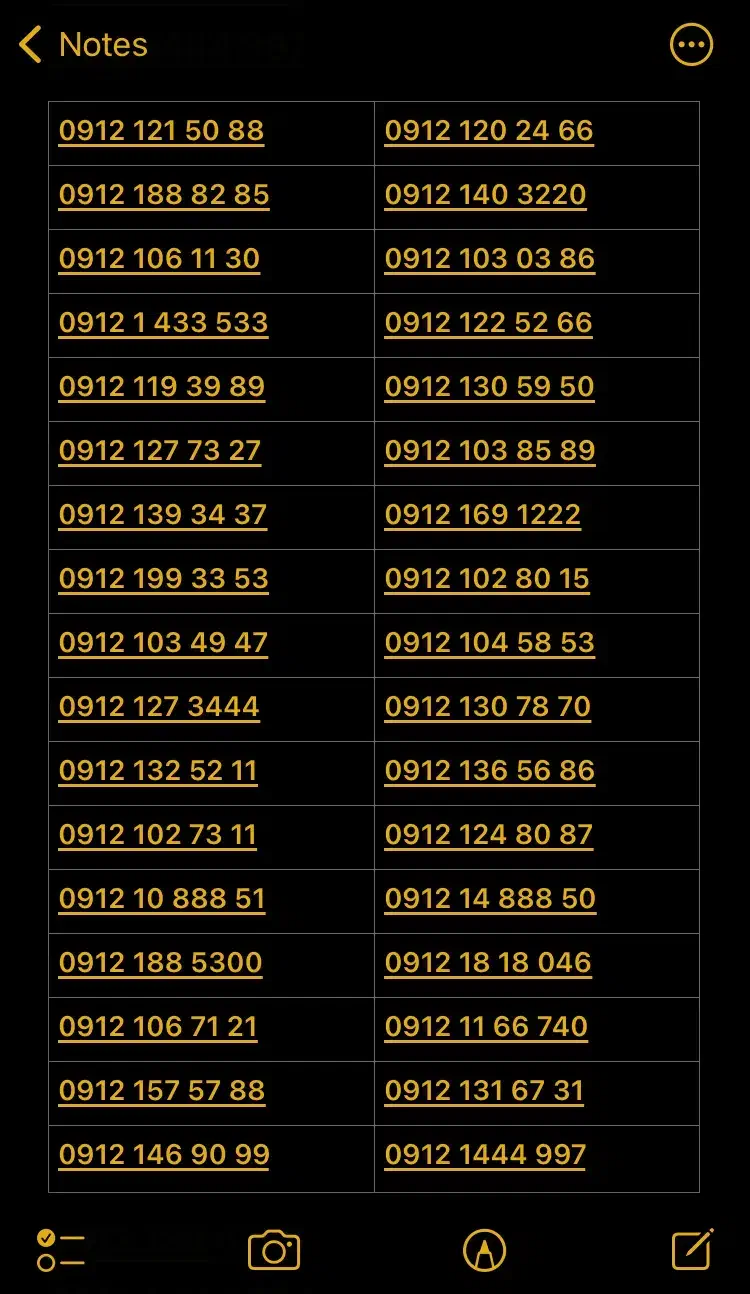Select number 0912 1 433 533
Viewport: 750px width, 1294px height.
[x=163, y=323]
